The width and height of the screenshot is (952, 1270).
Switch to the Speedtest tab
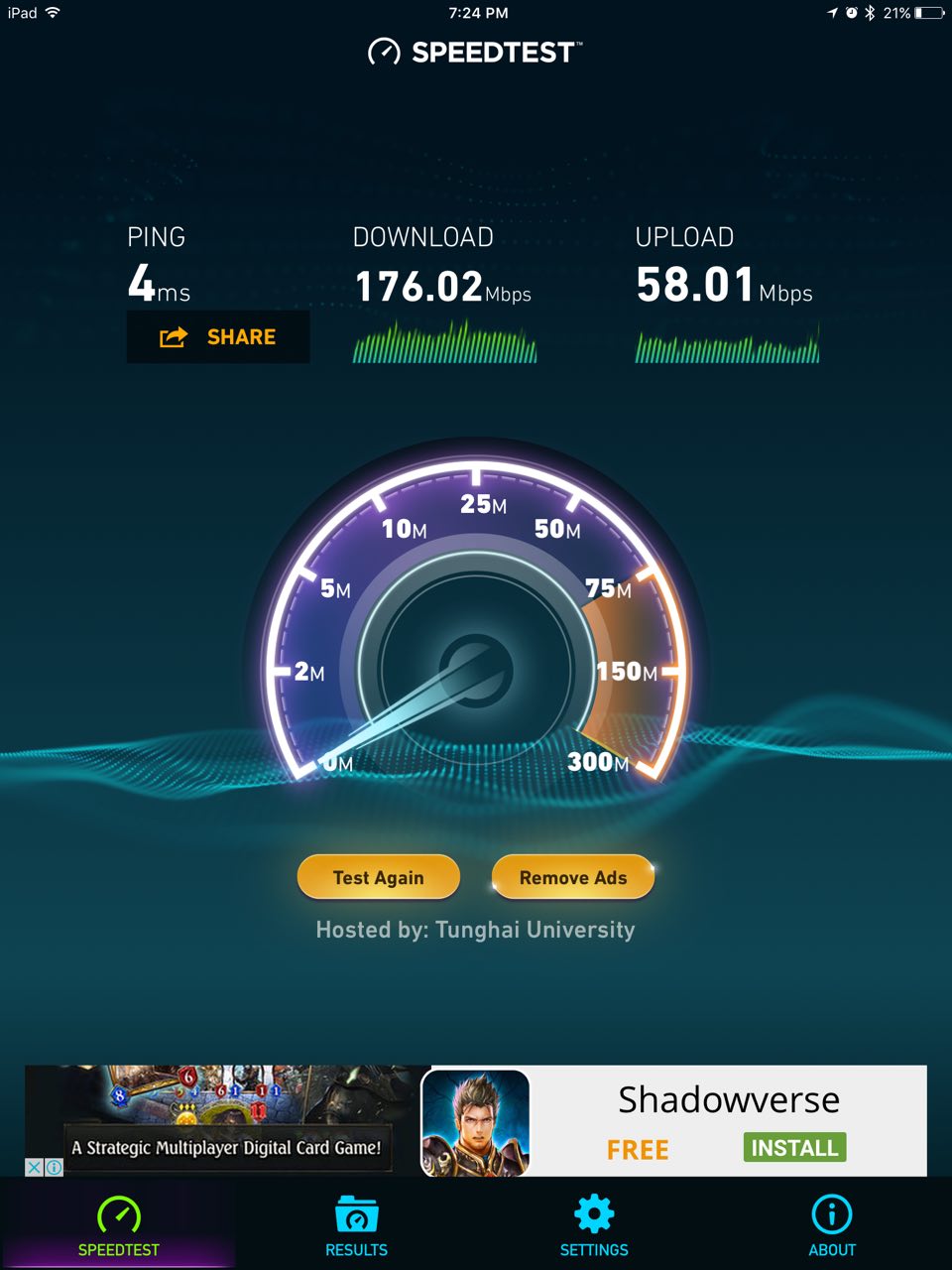coord(119,1225)
